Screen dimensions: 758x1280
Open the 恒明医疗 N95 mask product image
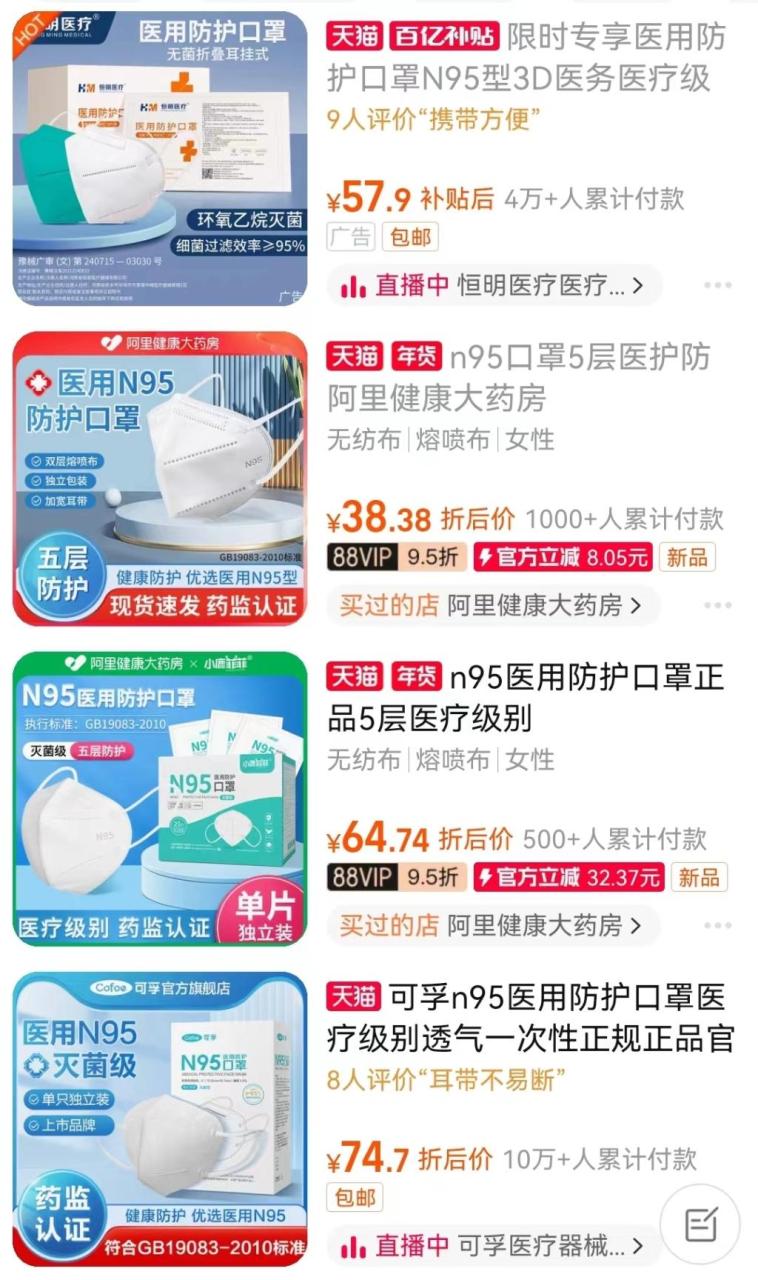point(160,158)
